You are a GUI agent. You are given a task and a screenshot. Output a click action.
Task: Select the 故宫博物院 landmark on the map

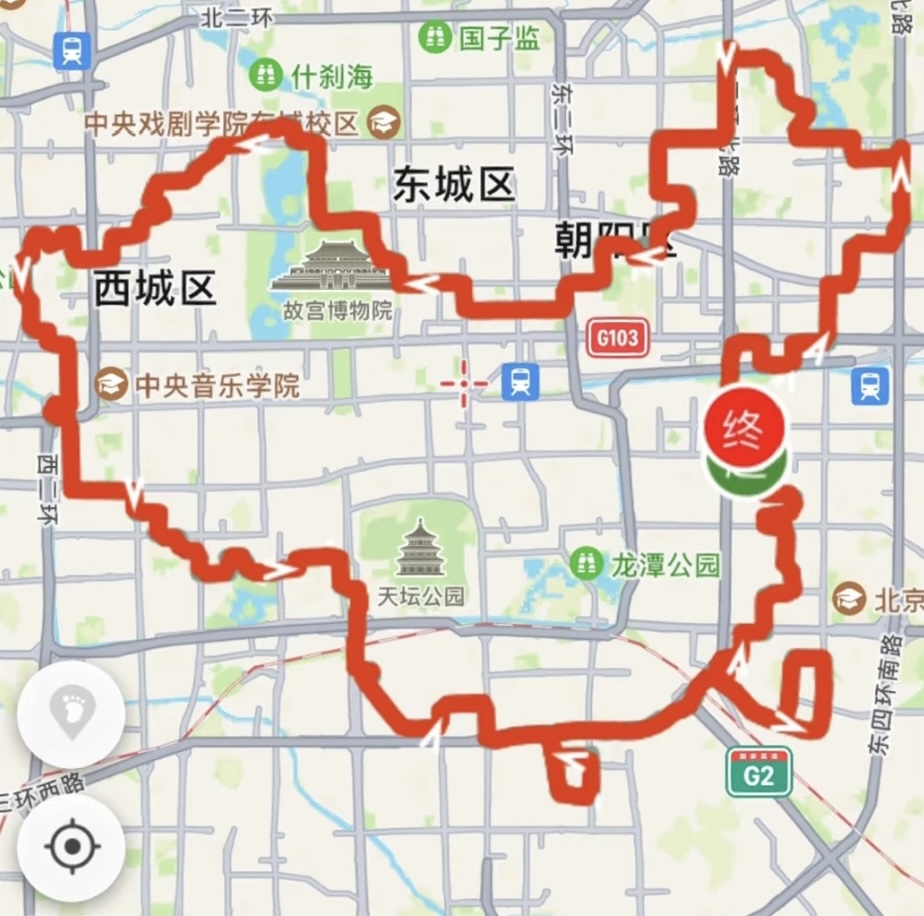pos(330,268)
